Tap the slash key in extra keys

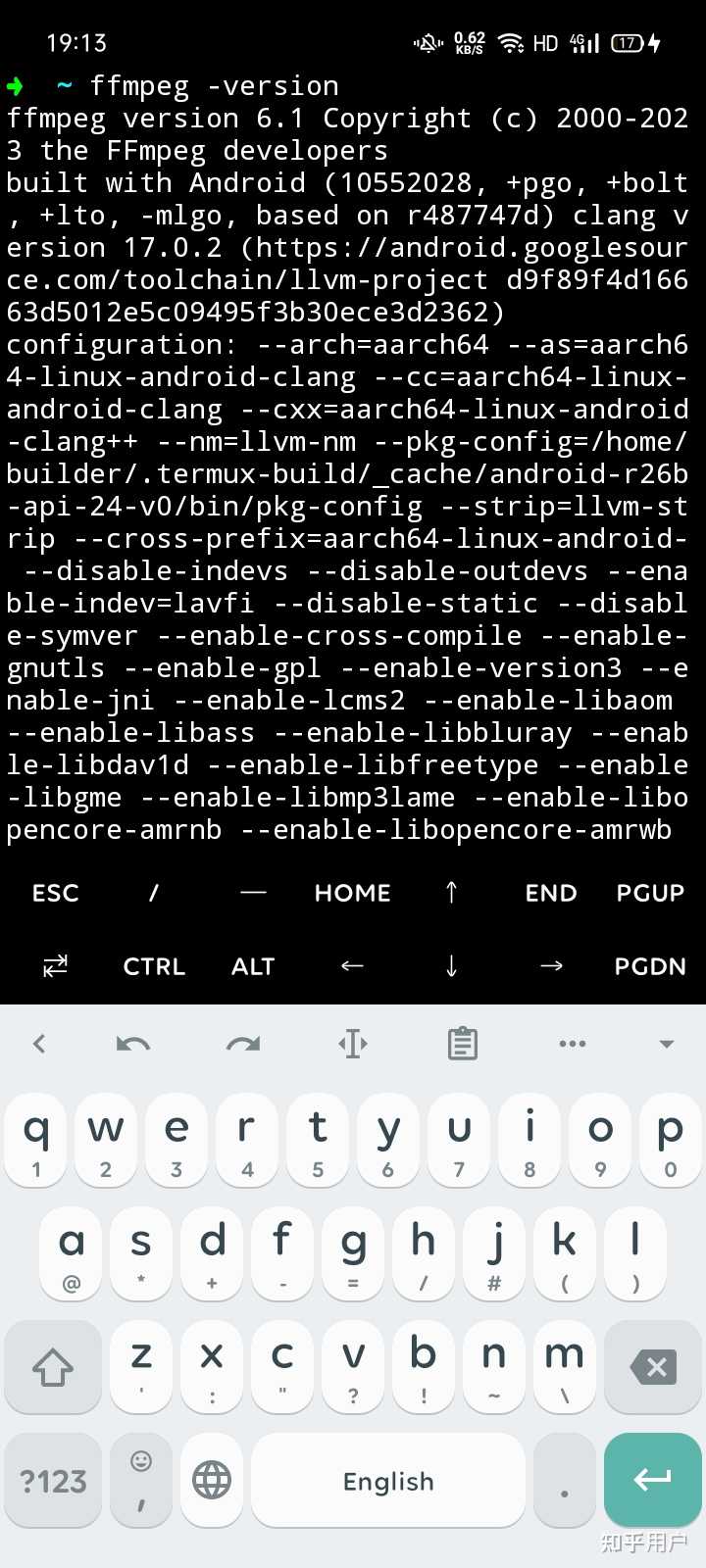(154, 893)
